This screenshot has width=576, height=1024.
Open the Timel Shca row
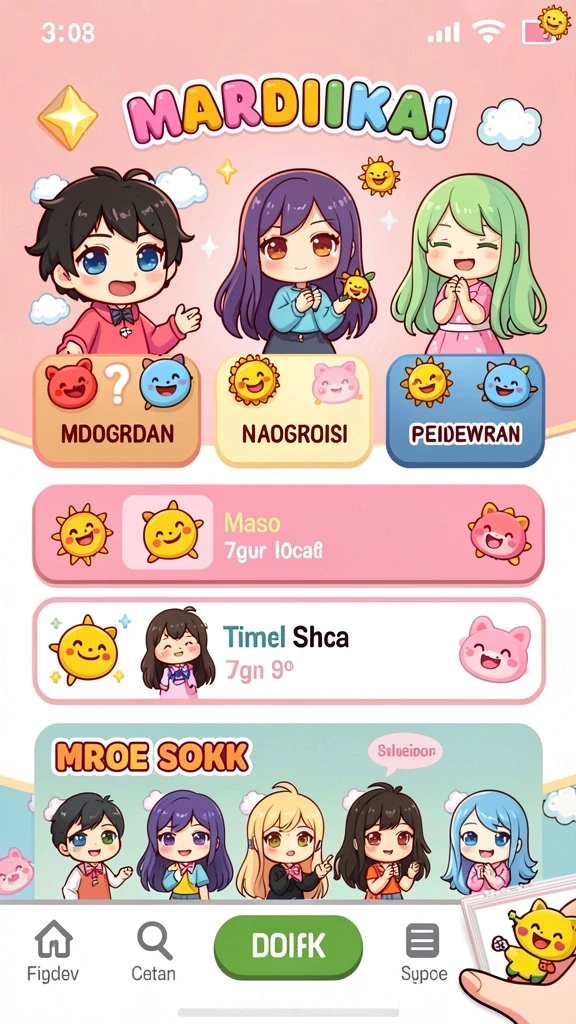tap(288, 652)
